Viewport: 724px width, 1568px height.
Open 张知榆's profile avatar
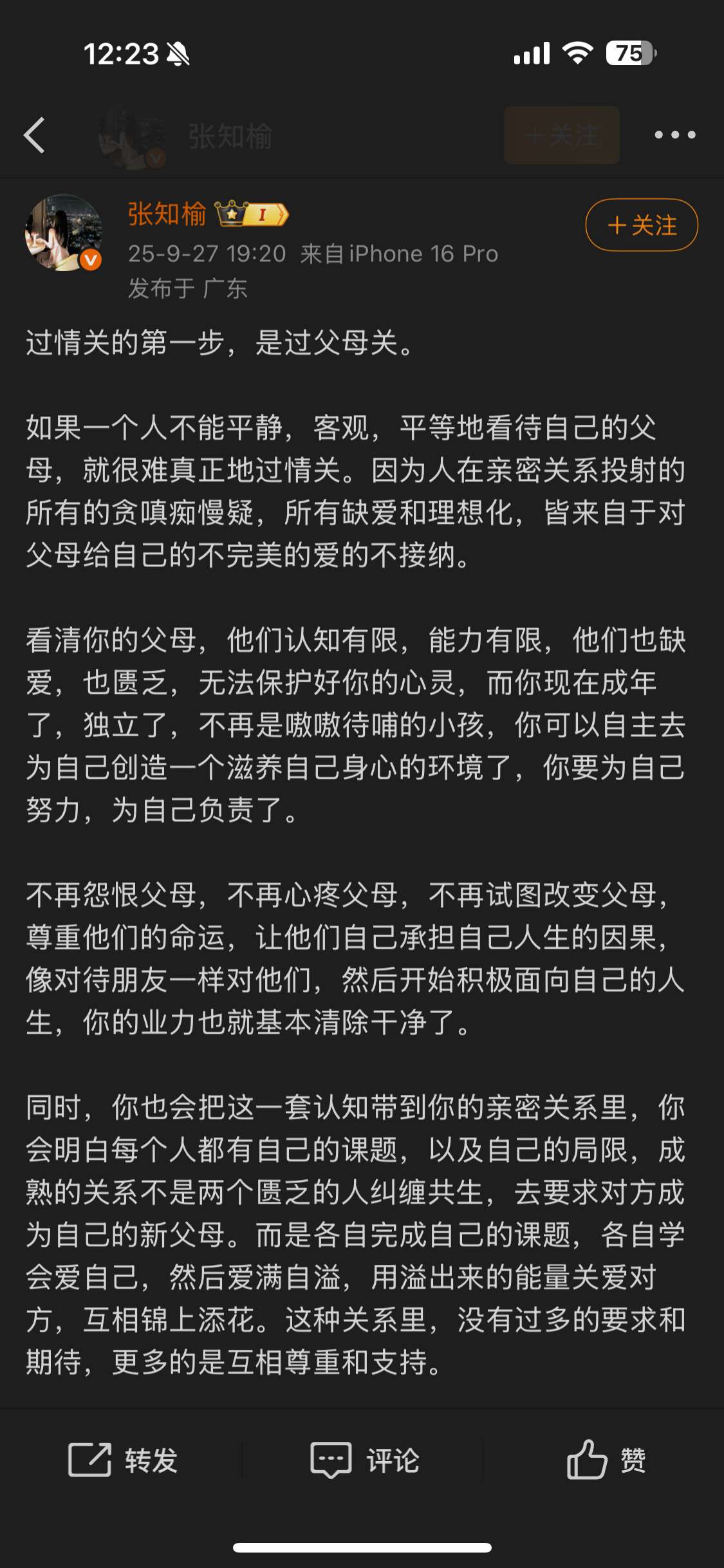click(x=63, y=233)
